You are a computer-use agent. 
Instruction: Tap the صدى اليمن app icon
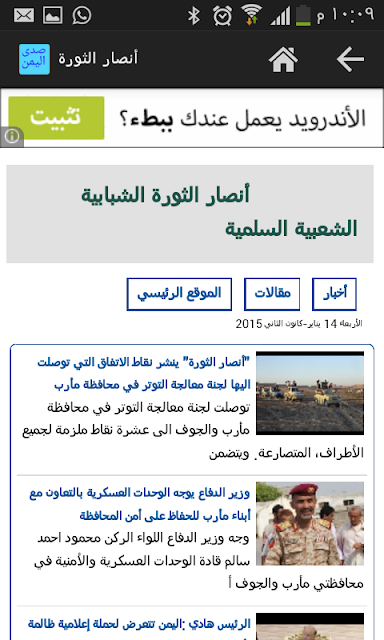[x=34, y=59]
